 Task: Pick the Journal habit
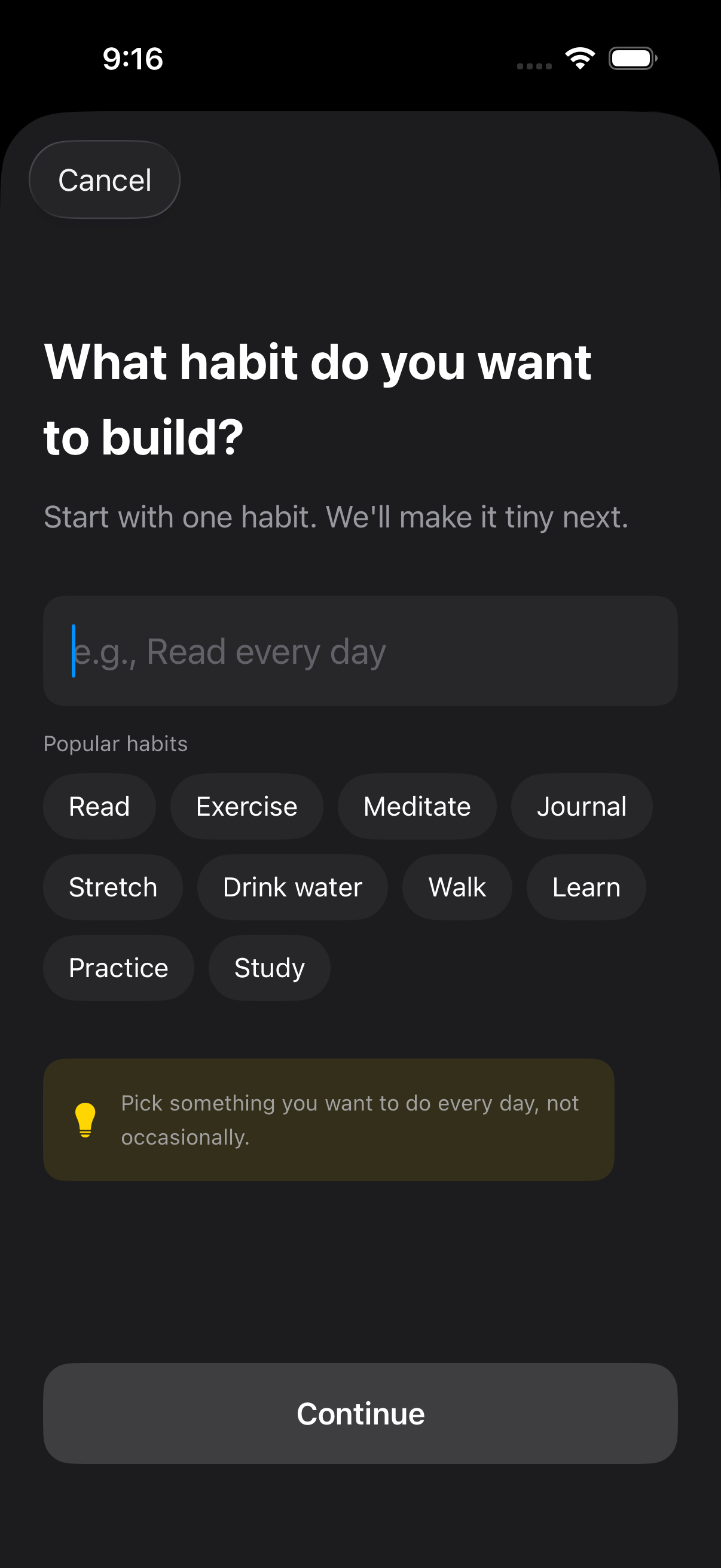click(x=582, y=806)
